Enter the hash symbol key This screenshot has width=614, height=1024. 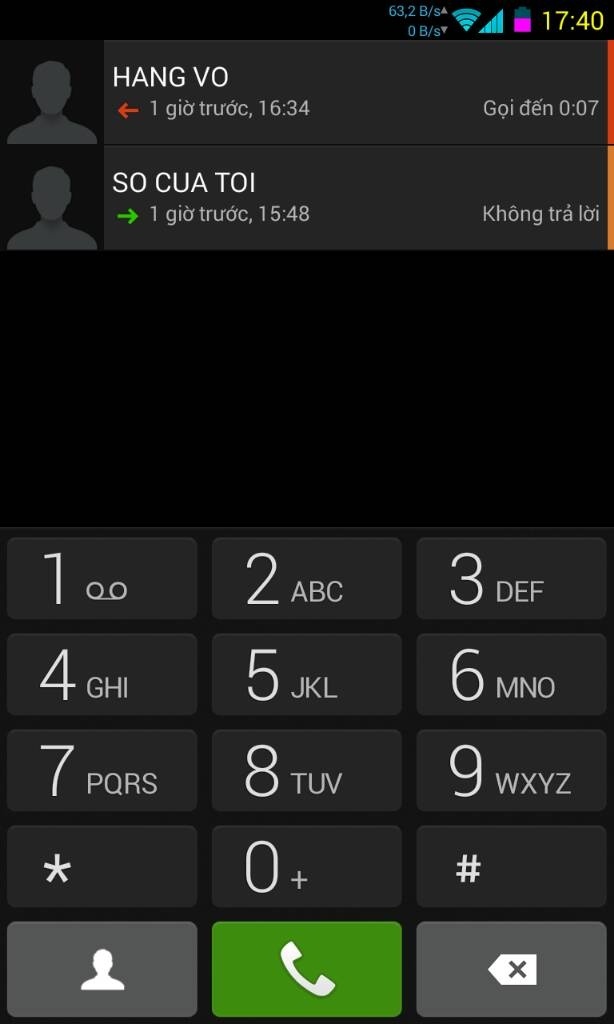511,866
